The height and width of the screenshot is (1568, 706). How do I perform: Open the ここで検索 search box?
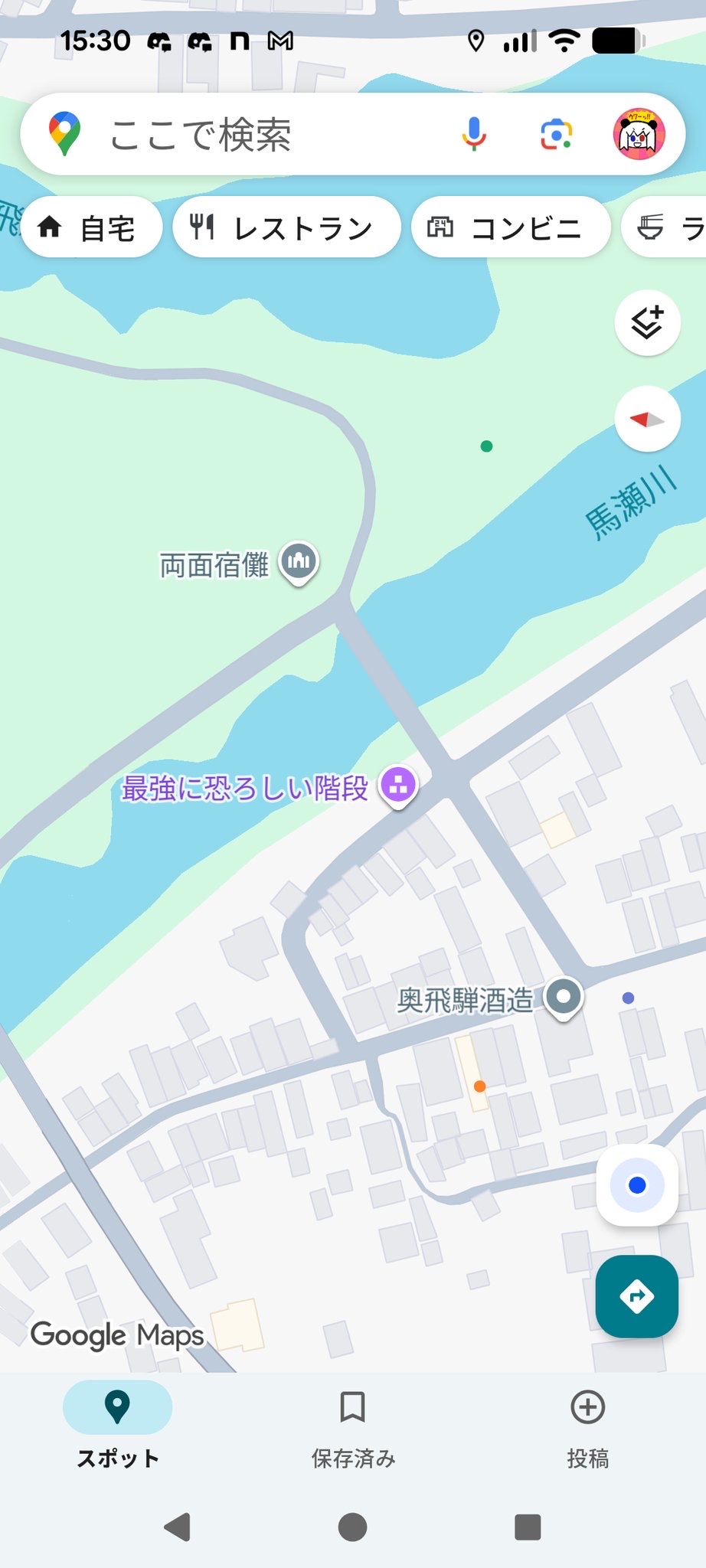[x=253, y=135]
